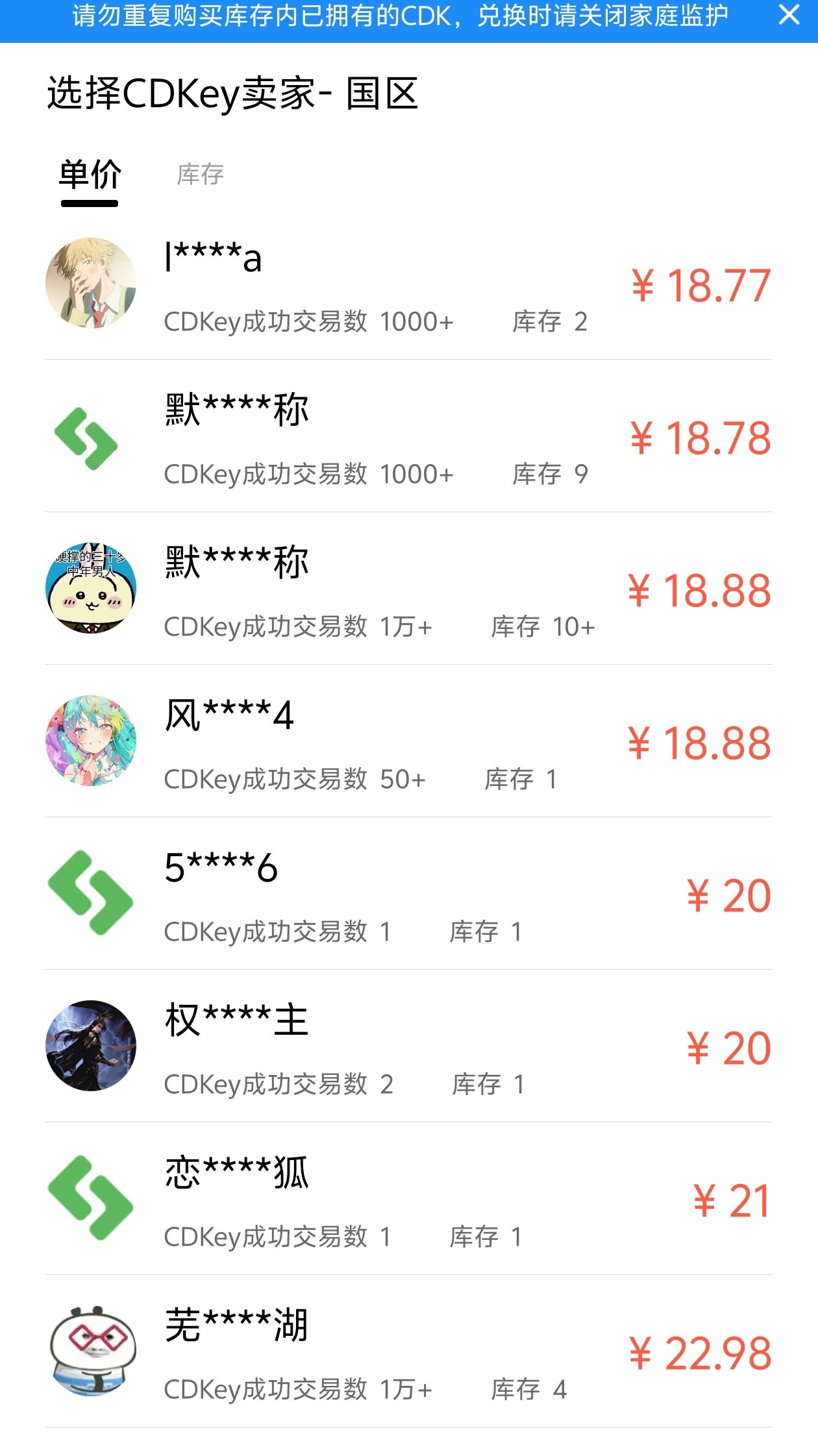Switch to the 库存 sorting tab
The height and width of the screenshot is (1456, 818).
point(200,175)
